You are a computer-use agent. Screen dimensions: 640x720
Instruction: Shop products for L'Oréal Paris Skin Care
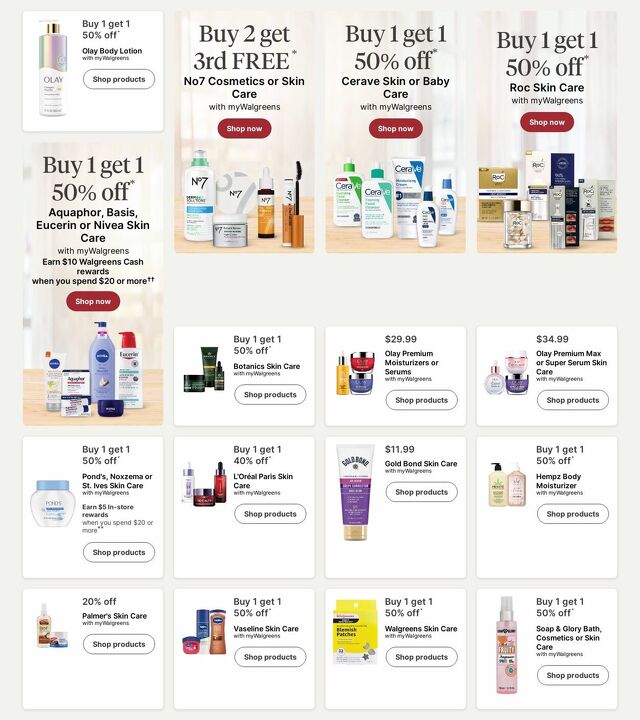tap(270, 514)
